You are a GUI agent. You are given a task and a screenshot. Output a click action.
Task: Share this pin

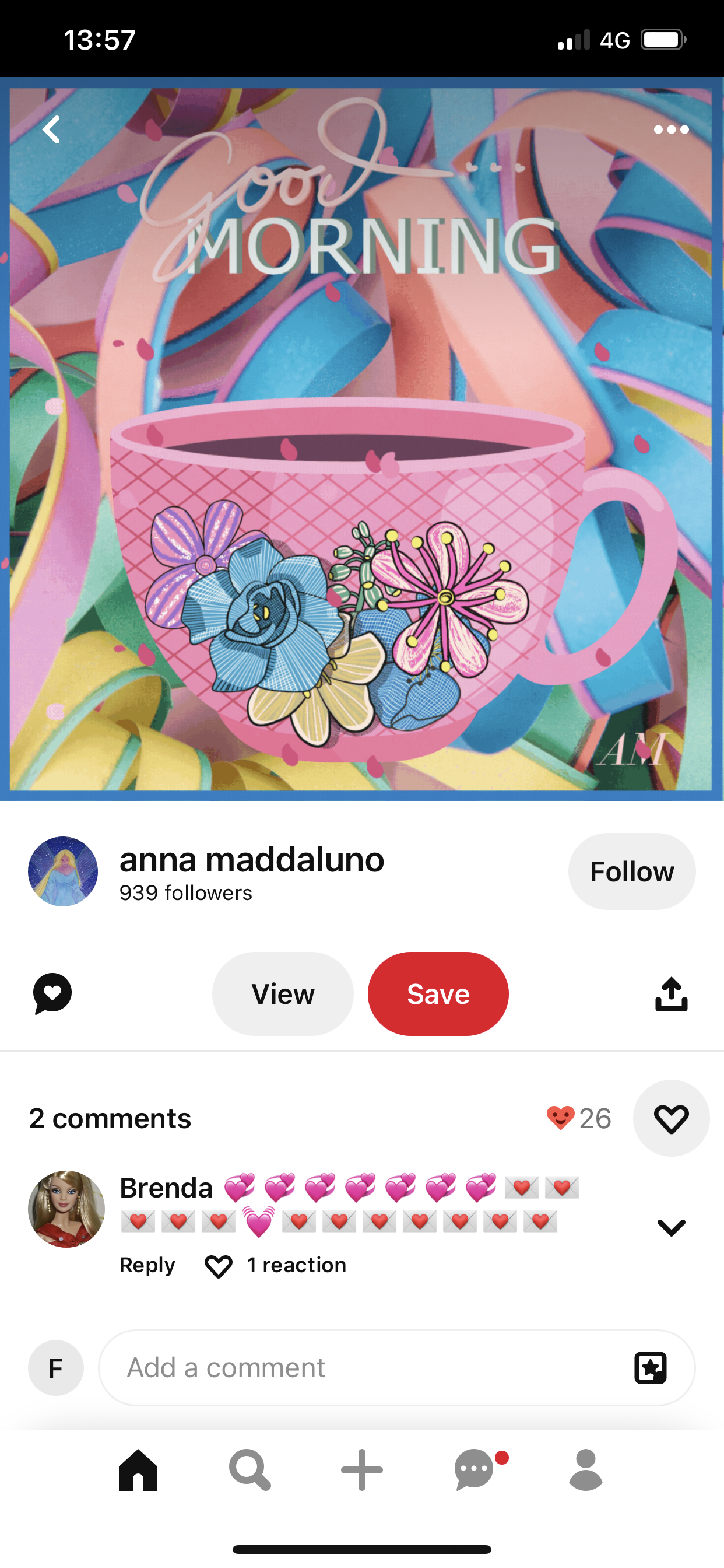pyautogui.click(x=670, y=994)
